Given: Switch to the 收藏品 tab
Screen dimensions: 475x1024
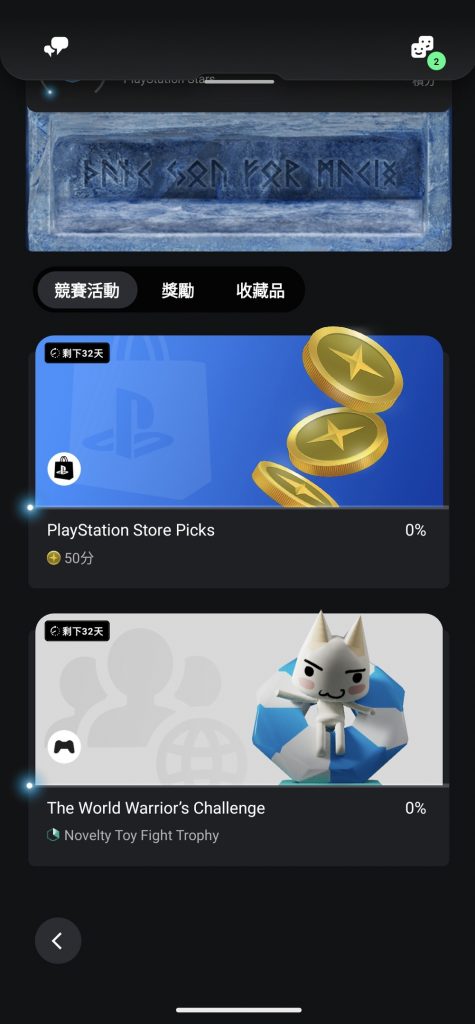Looking at the screenshot, I should [x=260, y=291].
